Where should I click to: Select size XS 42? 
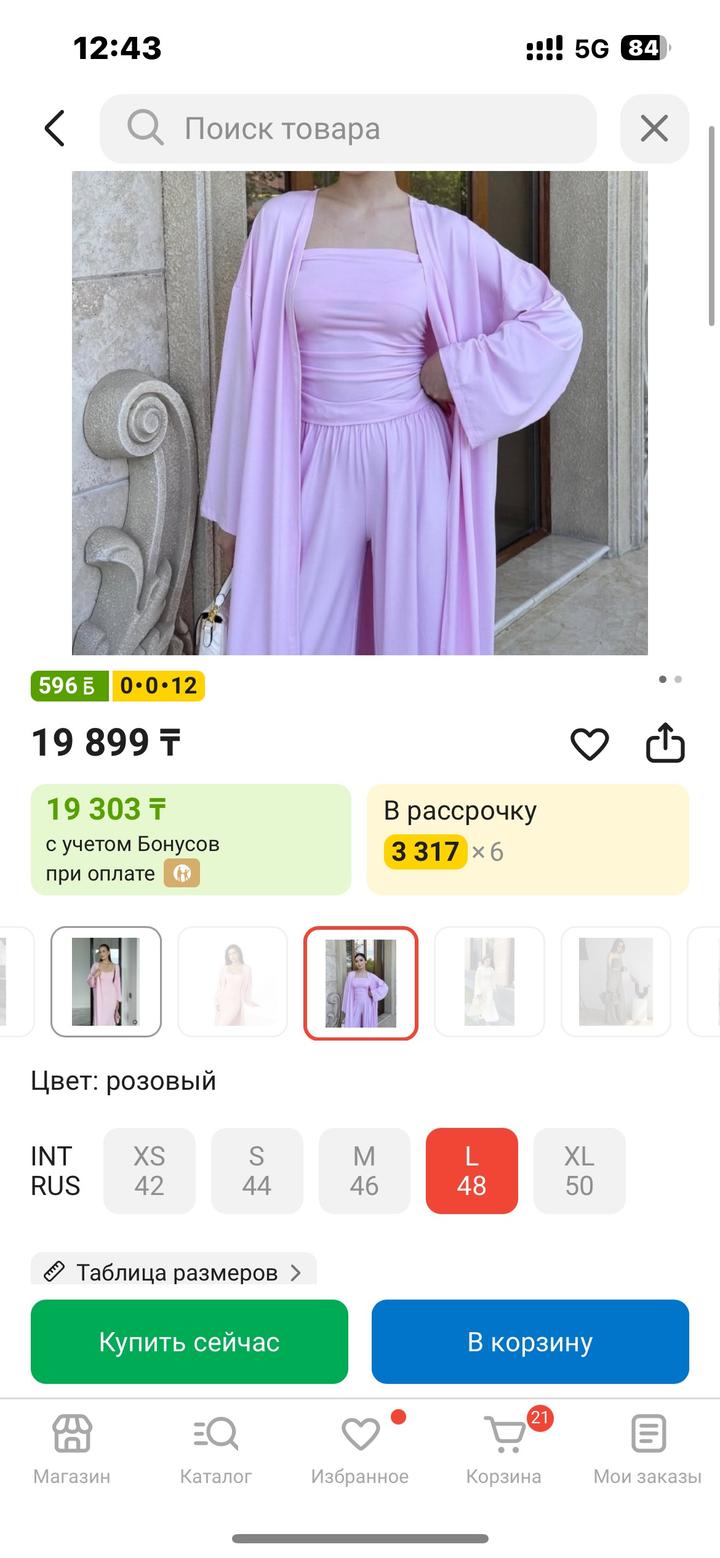(x=149, y=1171)
